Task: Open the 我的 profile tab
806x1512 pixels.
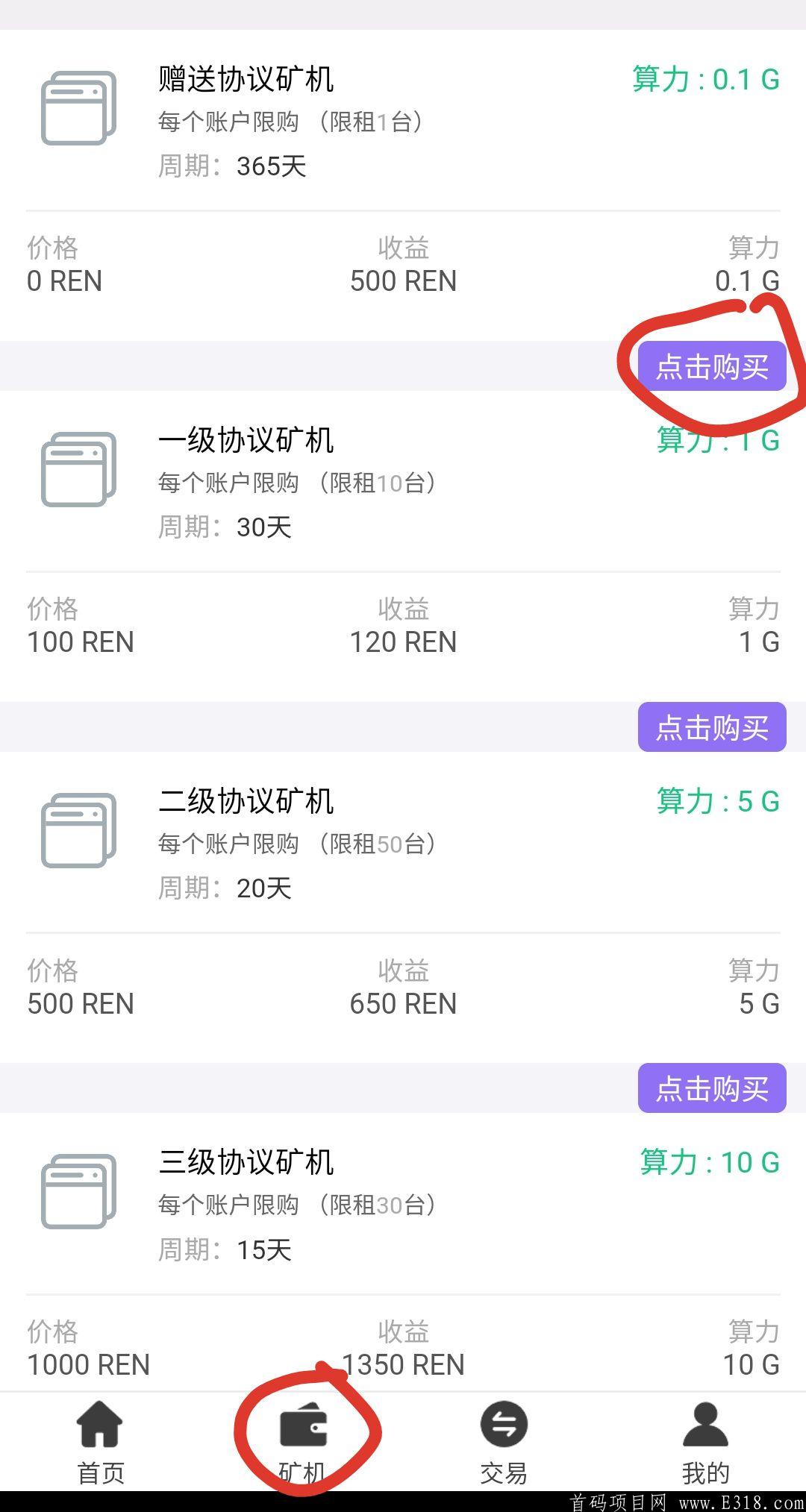Action: pos(705,1443)
